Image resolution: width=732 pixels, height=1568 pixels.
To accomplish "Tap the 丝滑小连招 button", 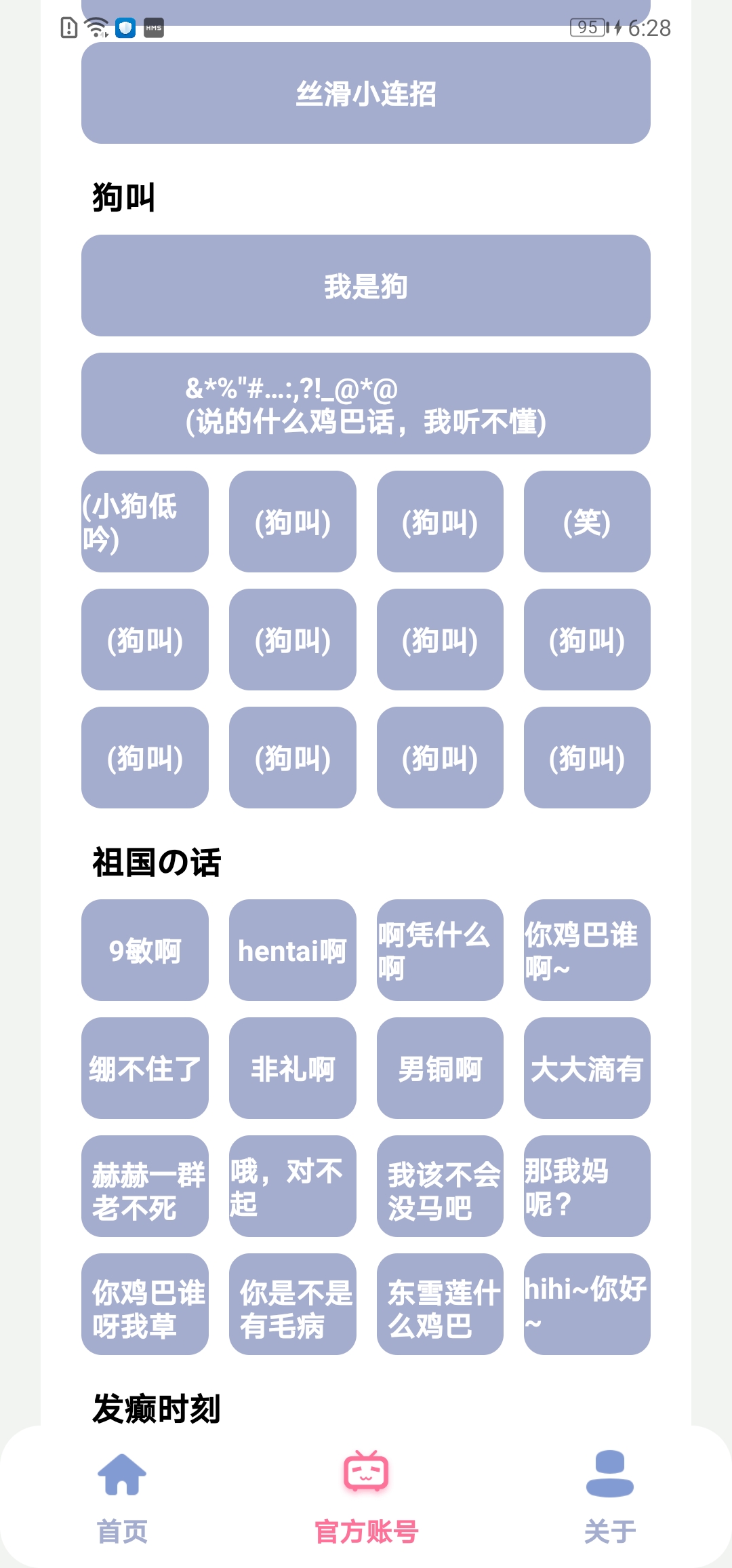I will coord(366,93).
